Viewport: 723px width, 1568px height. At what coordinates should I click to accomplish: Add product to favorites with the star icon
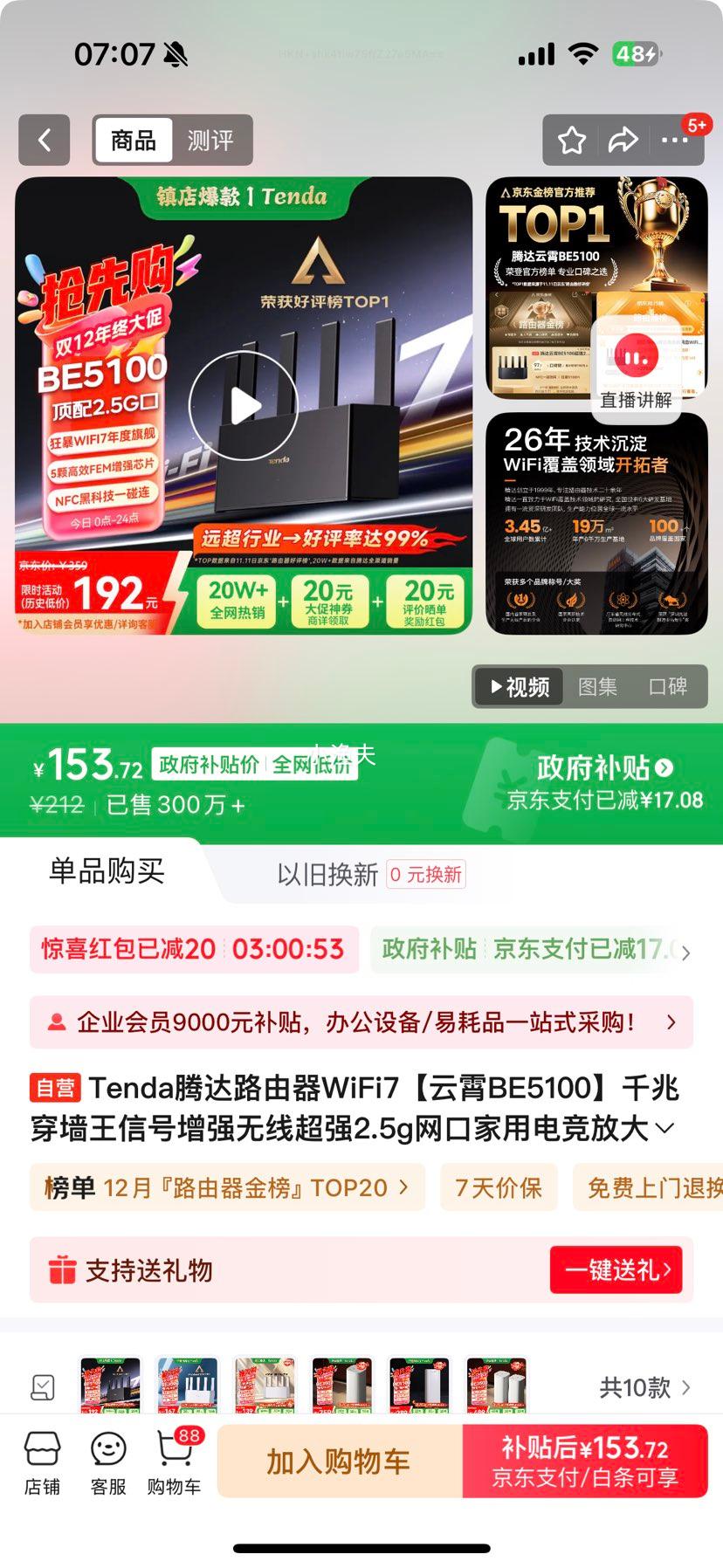click(572, 139)
